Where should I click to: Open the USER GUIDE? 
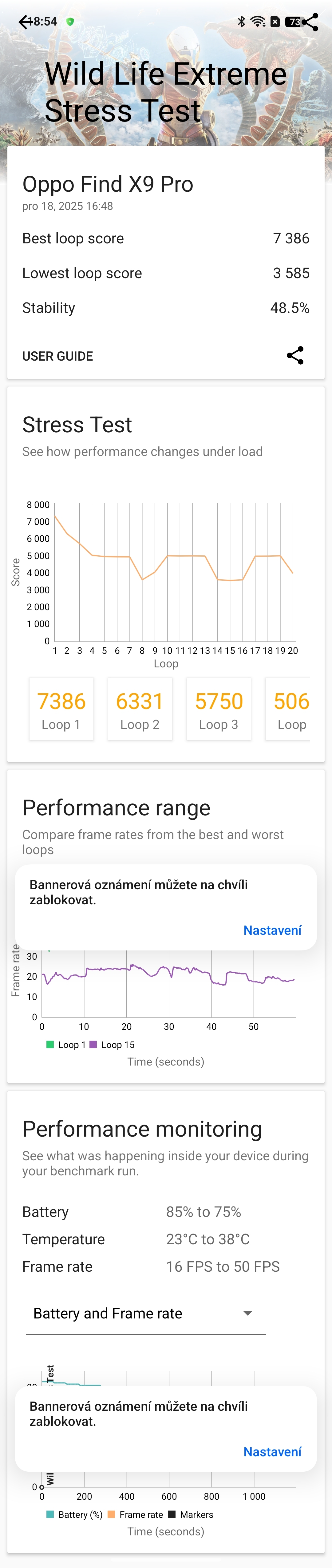[x=58, y=356]
